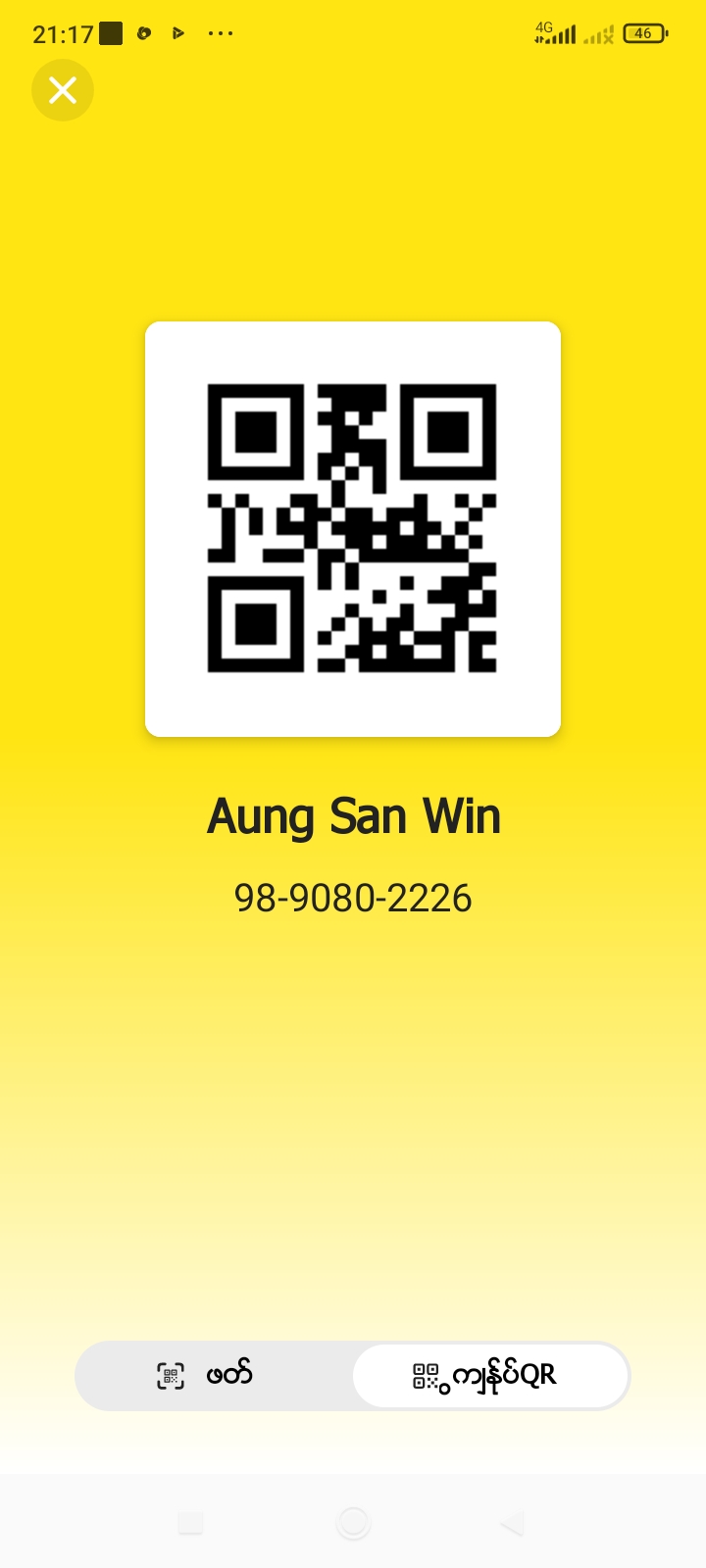Select the ကျွန်ုပ်QR tab

489,1375
